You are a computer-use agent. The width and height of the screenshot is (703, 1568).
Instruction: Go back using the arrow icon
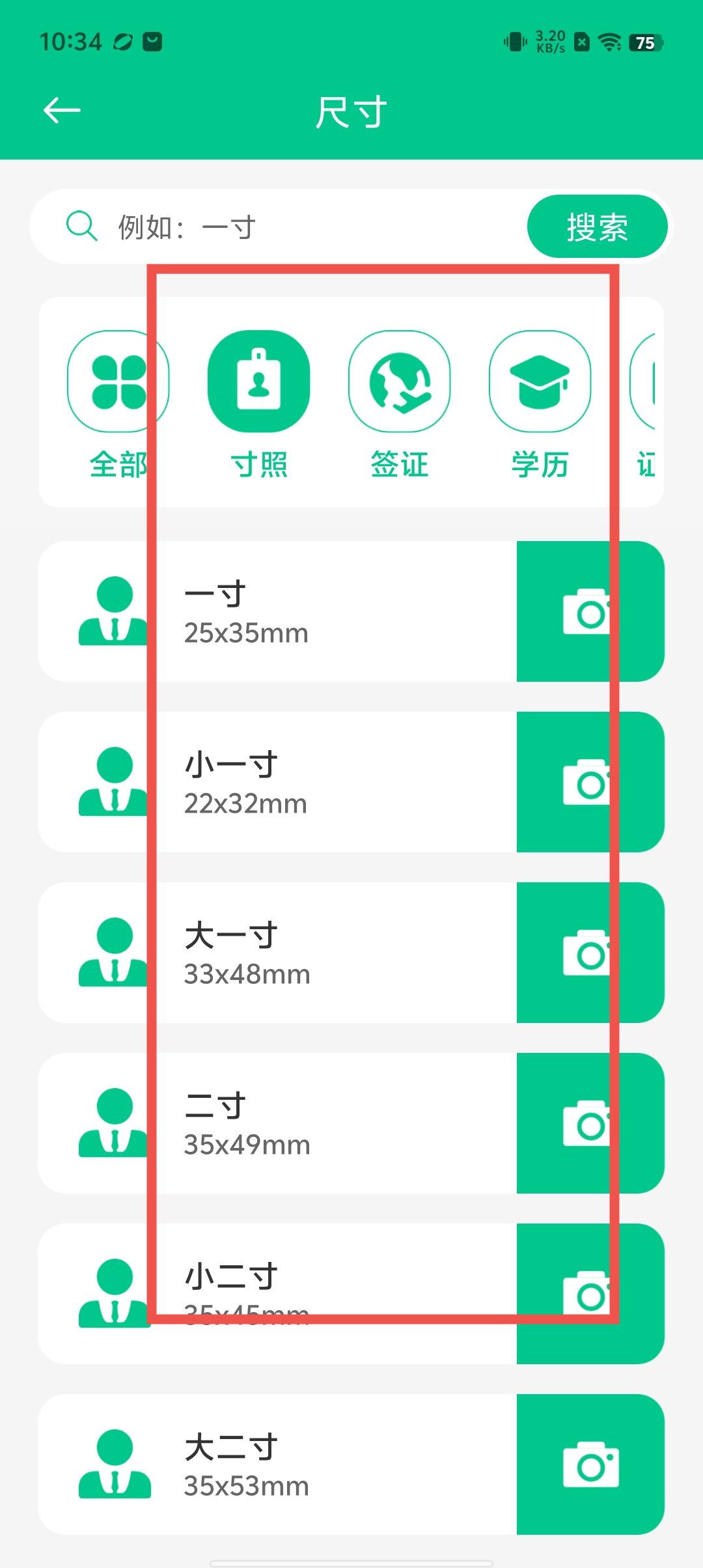[62, 110]
